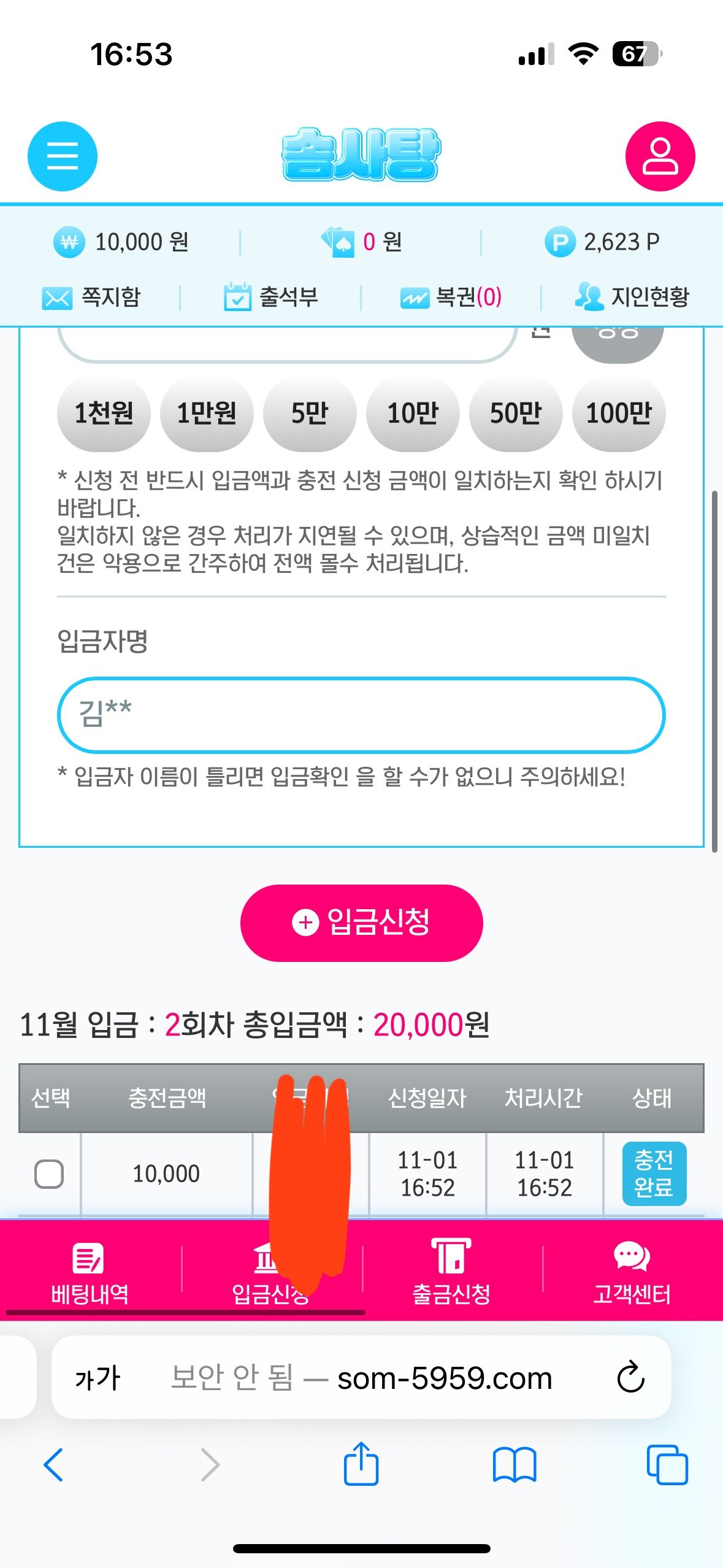Open the hamburger menu button
The height and width of the screenshot is (1568, 723).
(x=63, y=156)
